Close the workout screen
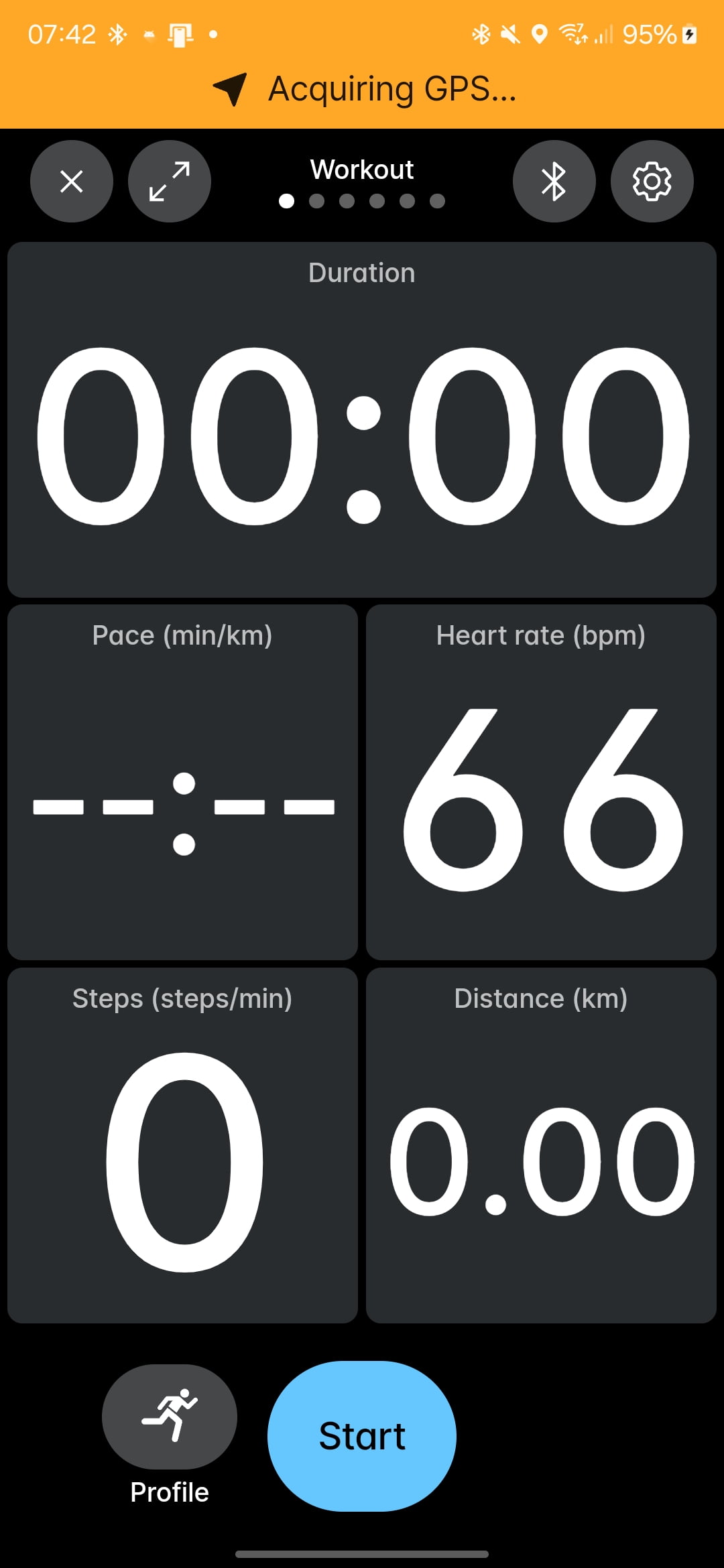 coord(72,181)
